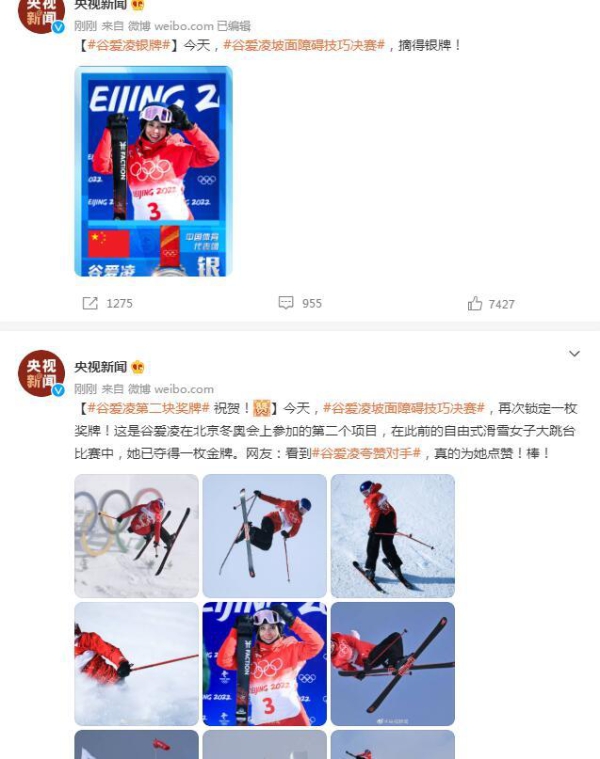Open the upside-down skier photo in top row

point(264,536)
